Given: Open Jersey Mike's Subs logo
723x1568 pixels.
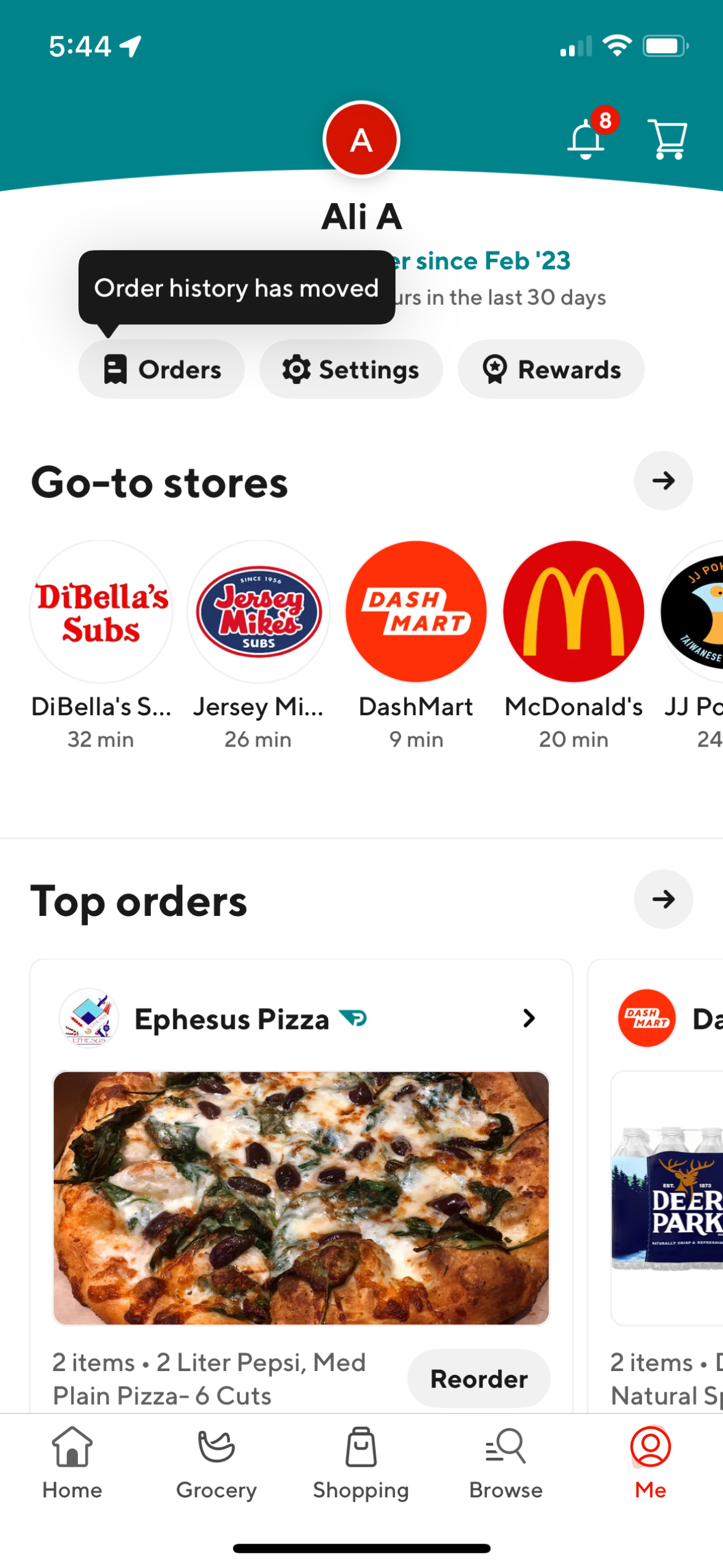Looking at the screenshot, I should coord(258,610).
